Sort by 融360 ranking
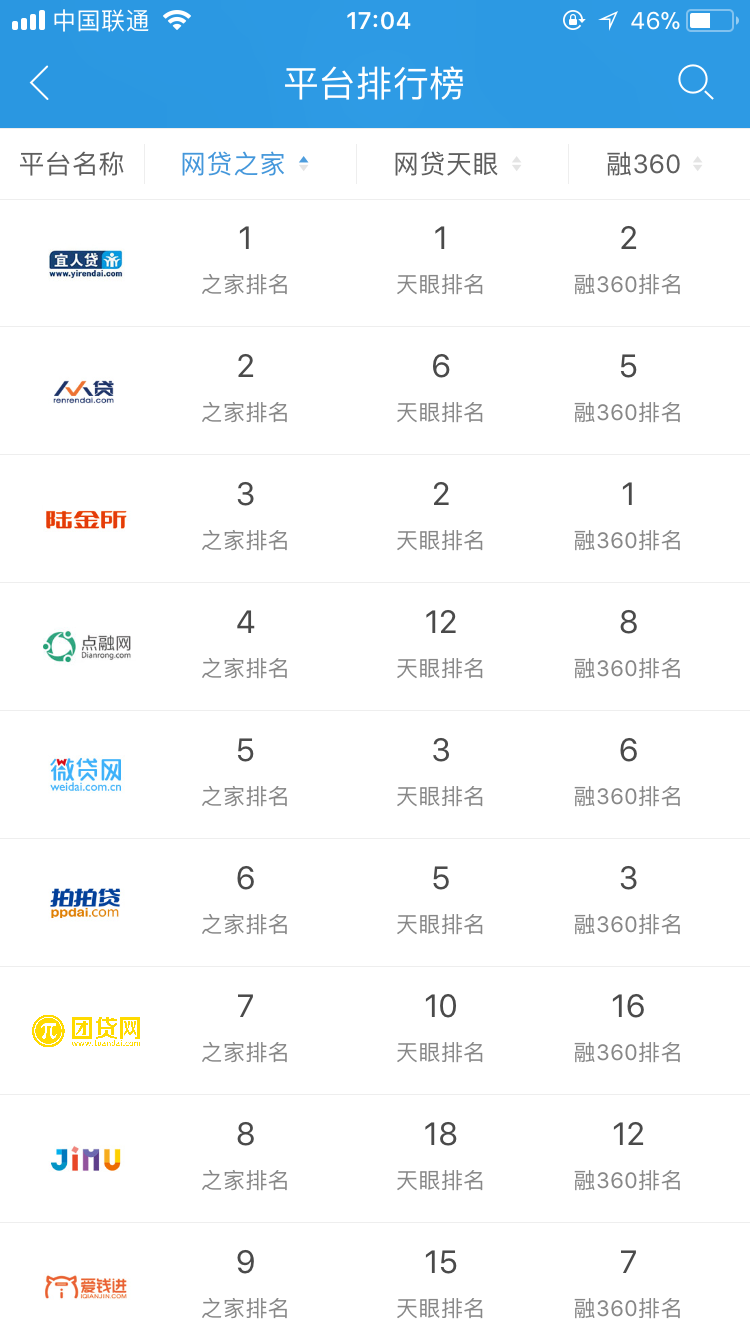 654,164
